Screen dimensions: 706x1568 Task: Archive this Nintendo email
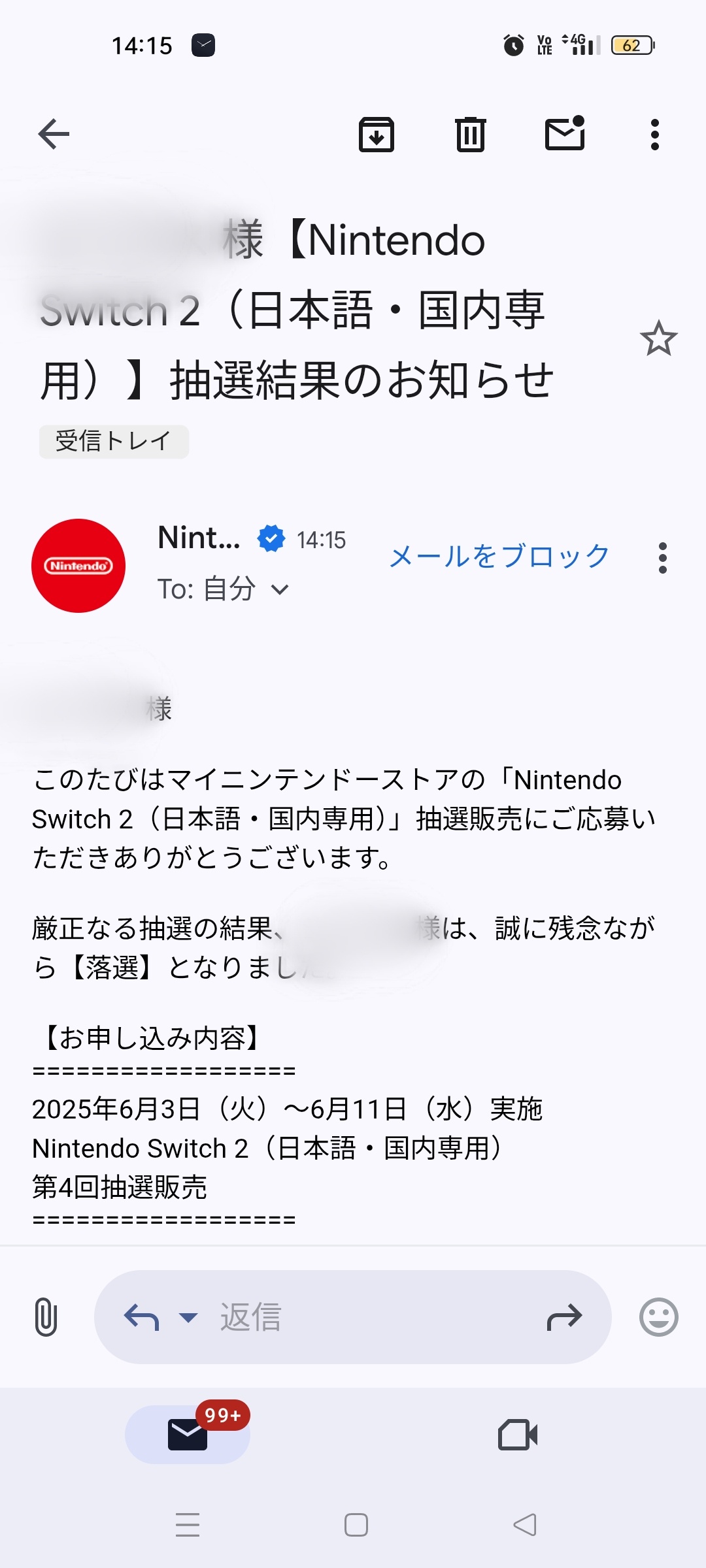point(377,135)
